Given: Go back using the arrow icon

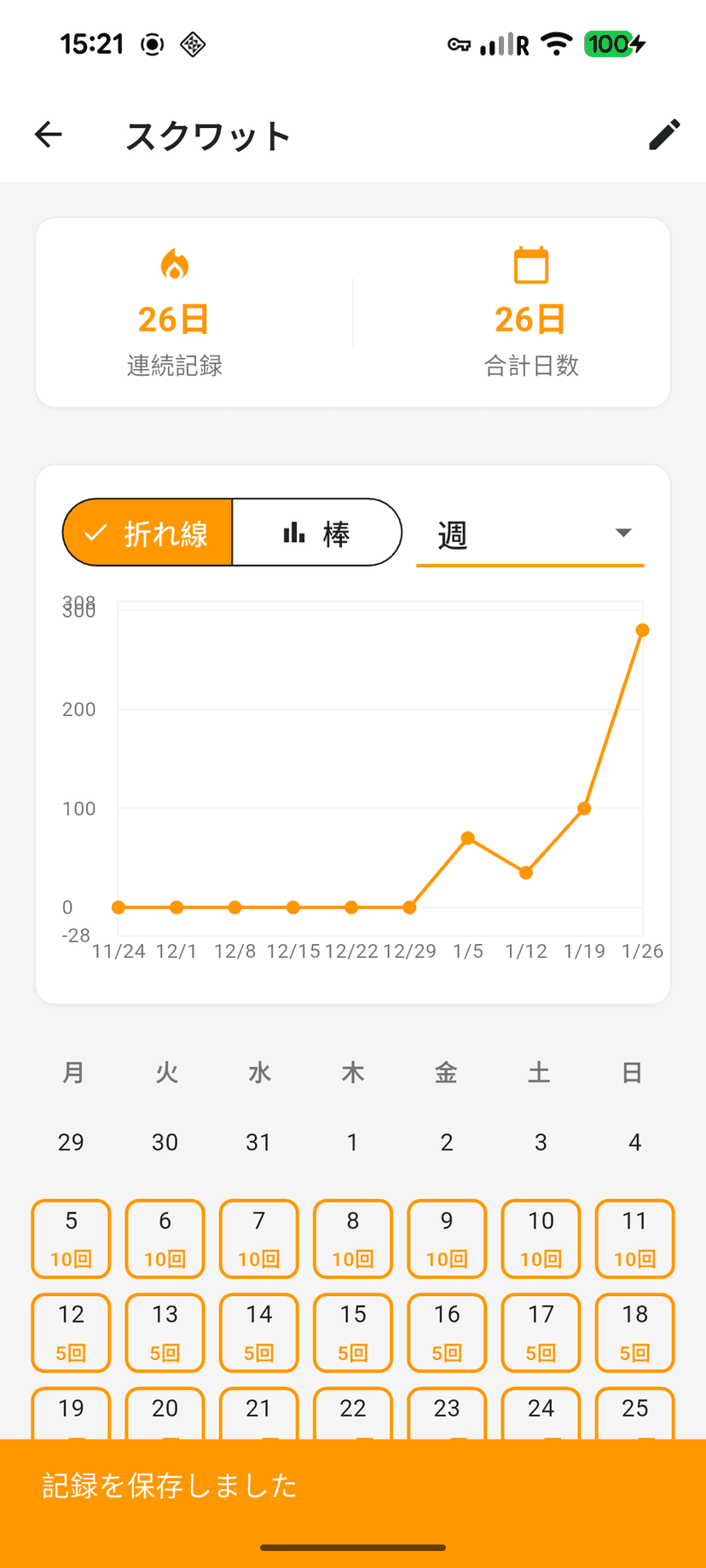Looking at the screenshot, I should click(49, 135).
